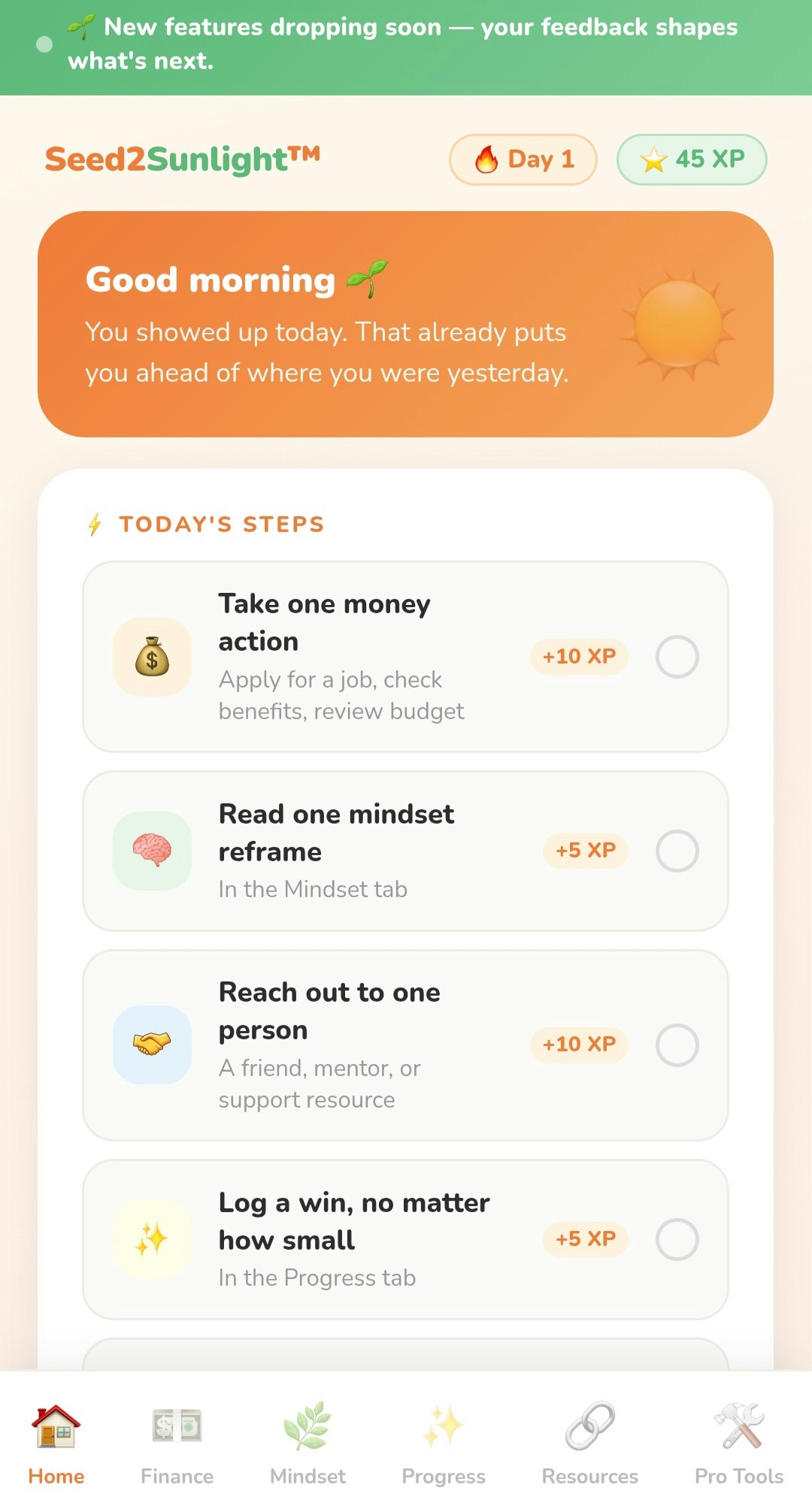This screenshot has width=812, height=1512.
Task: Tap the money bag icon on the first step
Action: point(151,657)
